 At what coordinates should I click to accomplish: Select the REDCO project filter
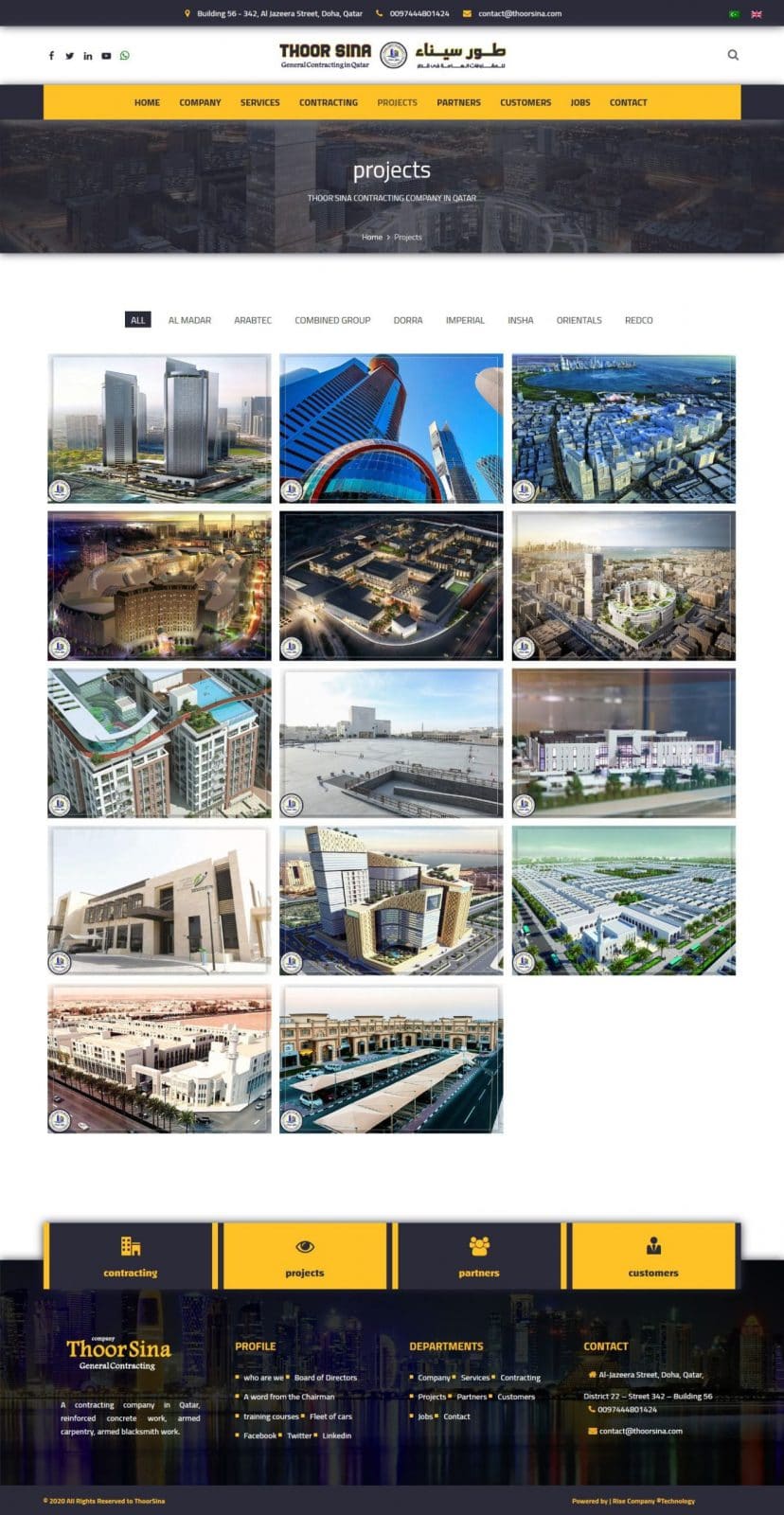[x=638, y=320]
